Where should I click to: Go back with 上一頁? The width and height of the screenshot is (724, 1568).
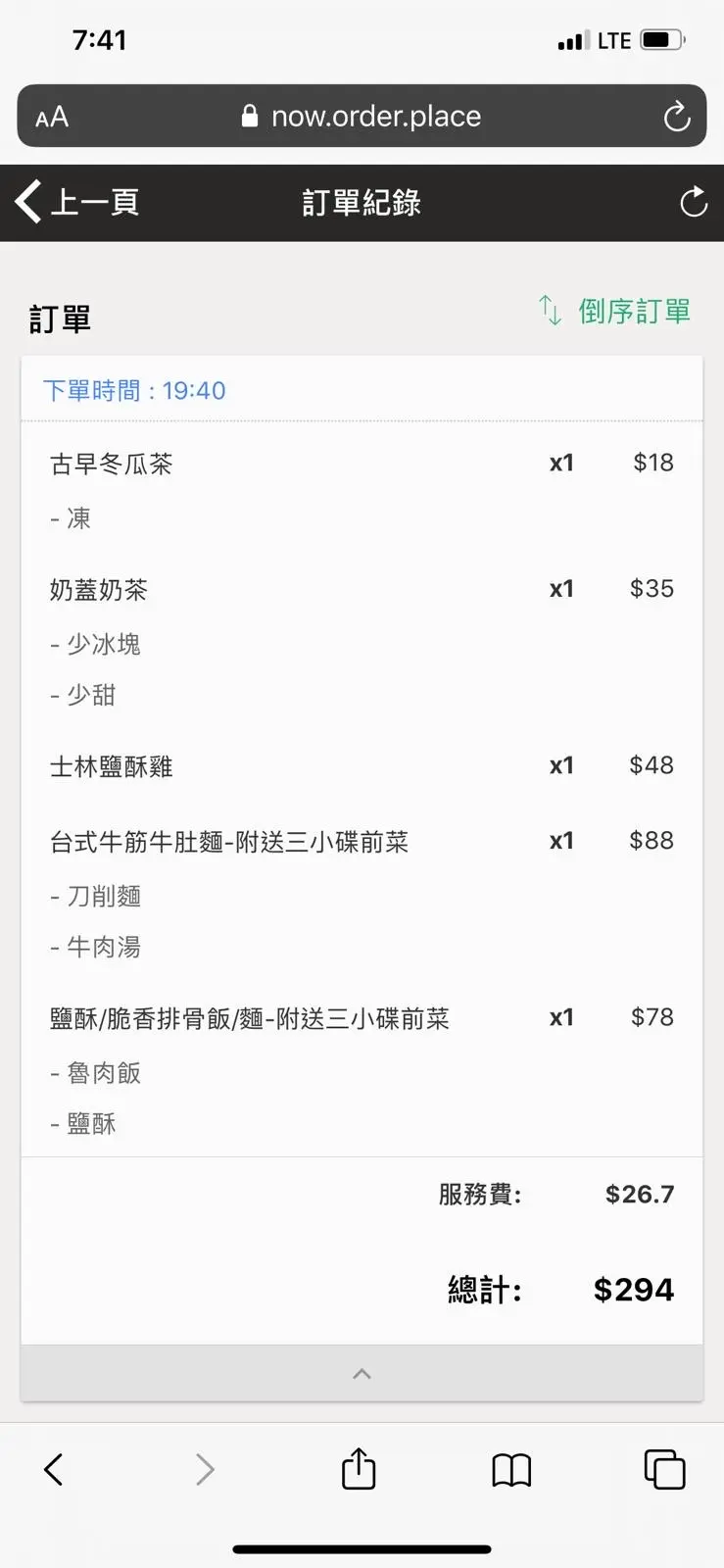tap(76, 202)
